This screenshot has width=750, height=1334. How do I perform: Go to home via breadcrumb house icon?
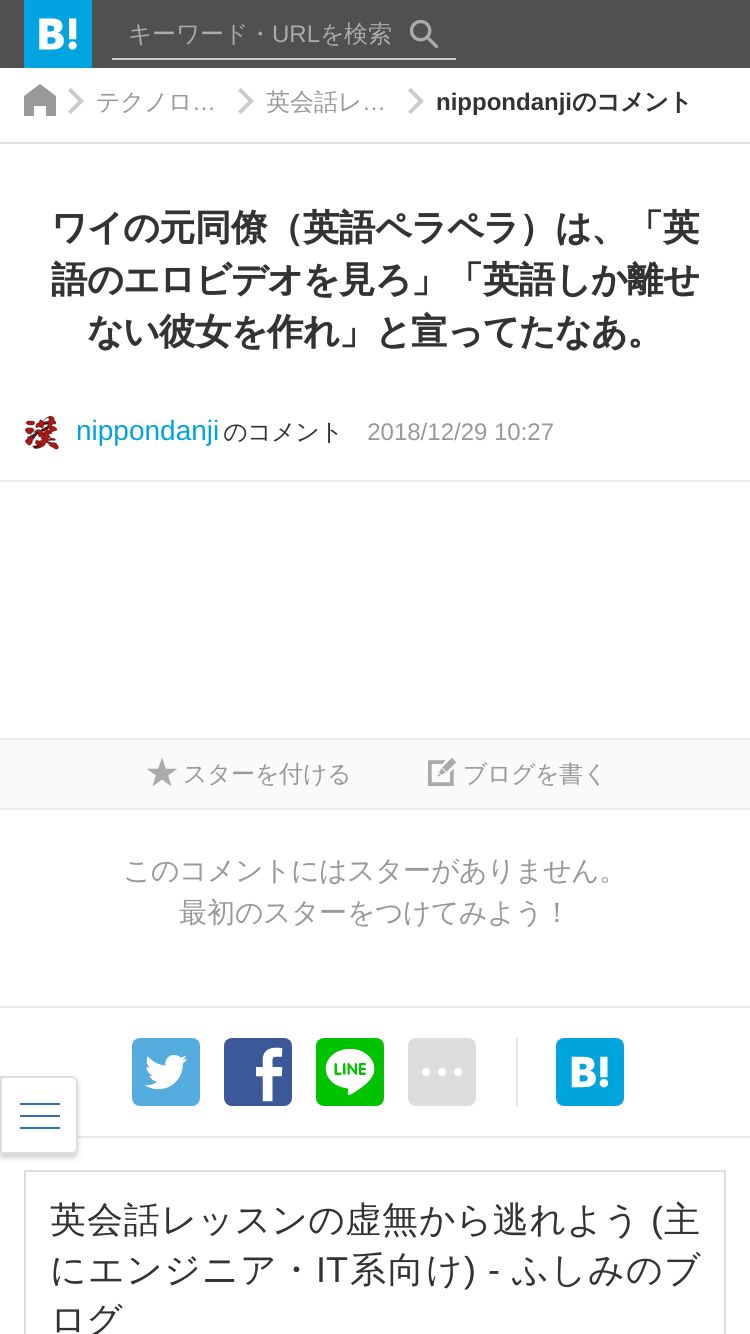(x=40, y=101)
